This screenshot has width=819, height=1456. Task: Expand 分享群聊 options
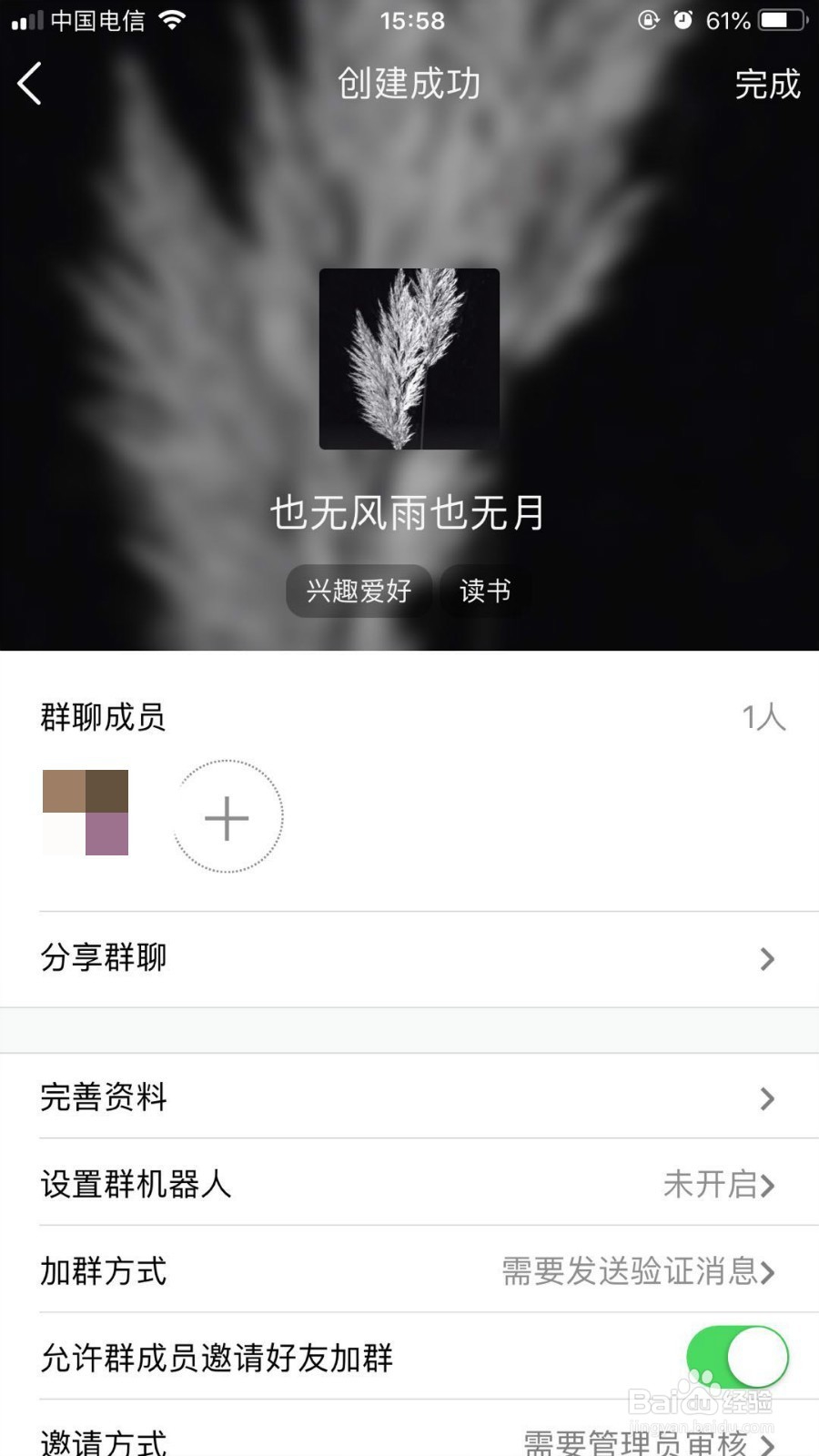point(409,958)
